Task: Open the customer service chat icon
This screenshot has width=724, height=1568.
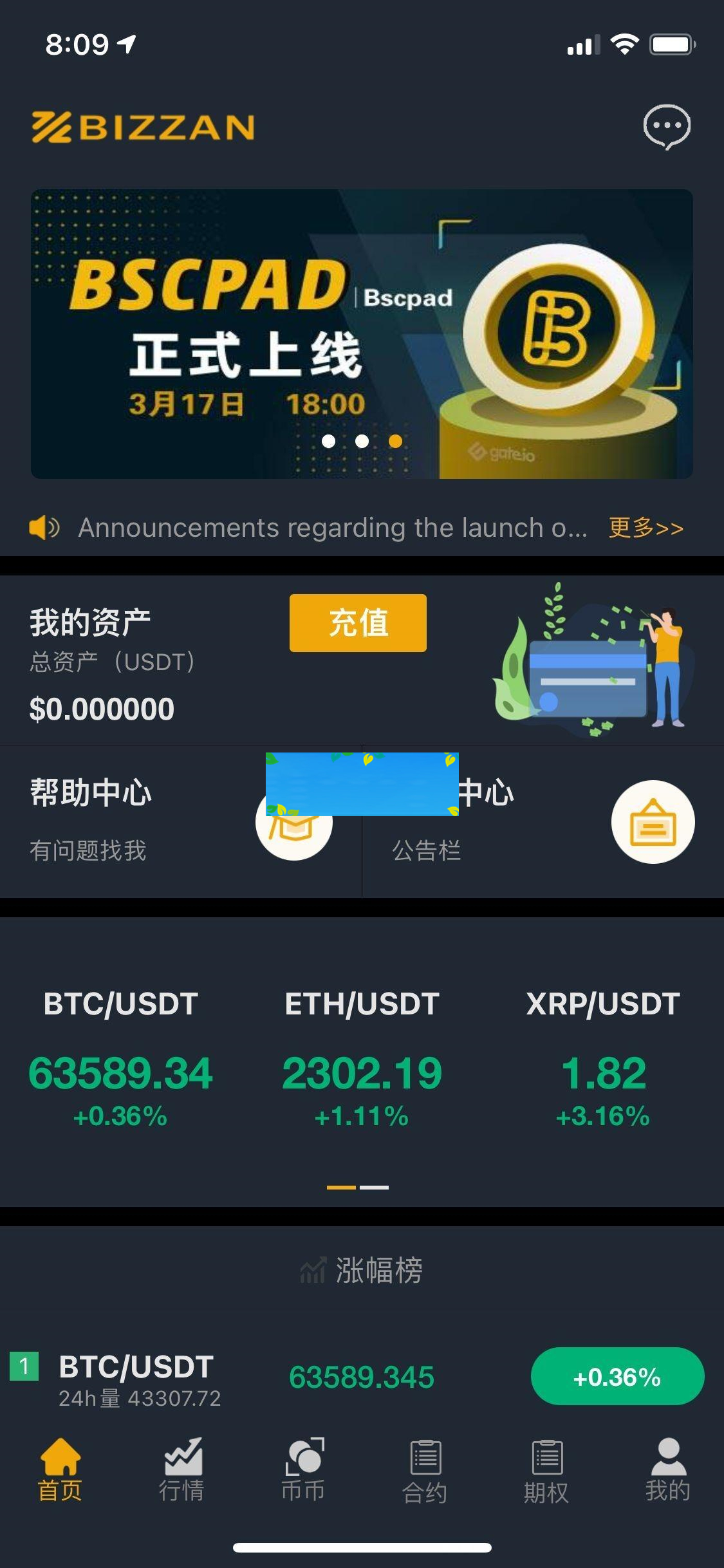Action: (x=666, y=127)
